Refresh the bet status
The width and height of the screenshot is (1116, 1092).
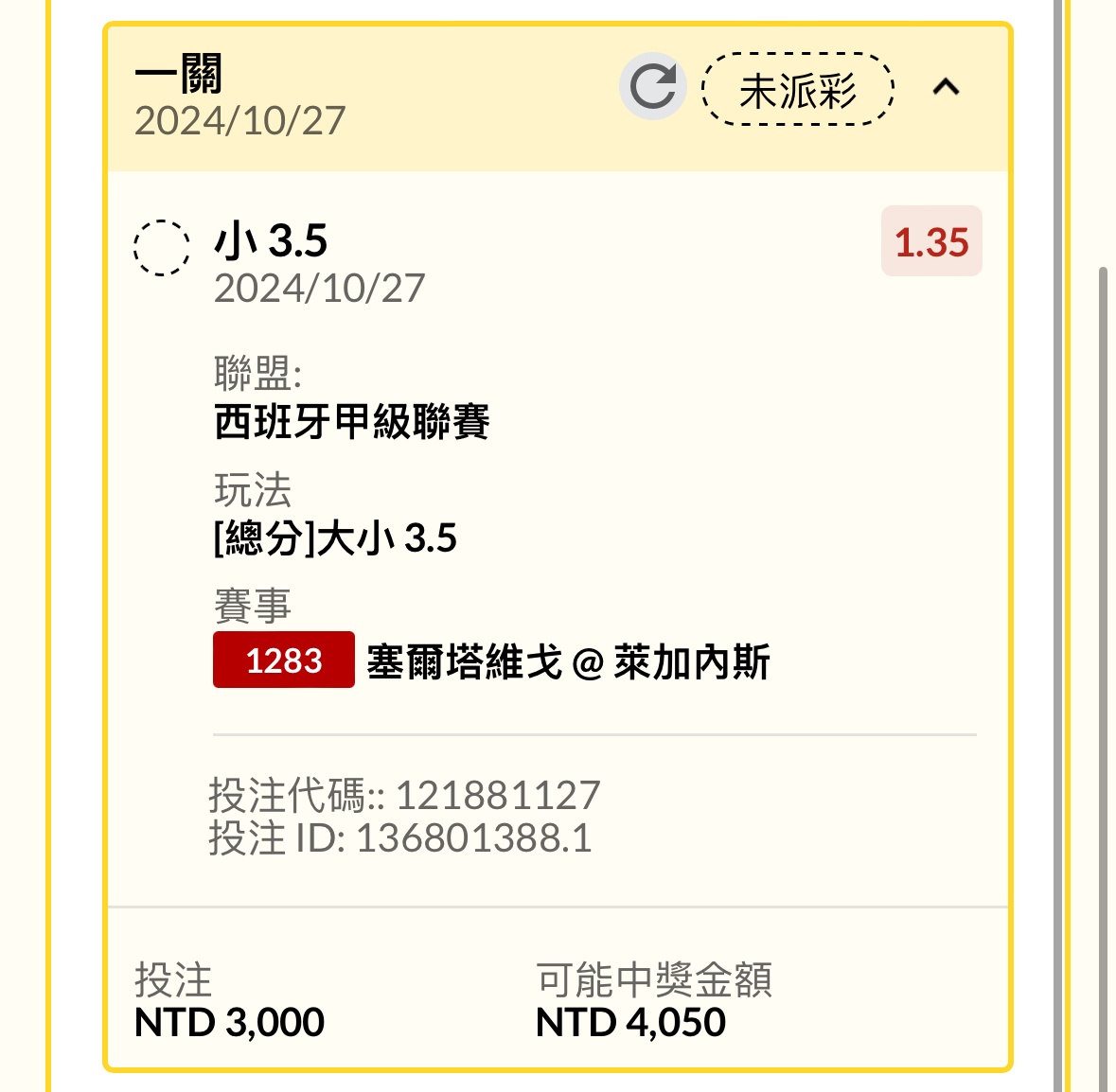tap(652, 87)
